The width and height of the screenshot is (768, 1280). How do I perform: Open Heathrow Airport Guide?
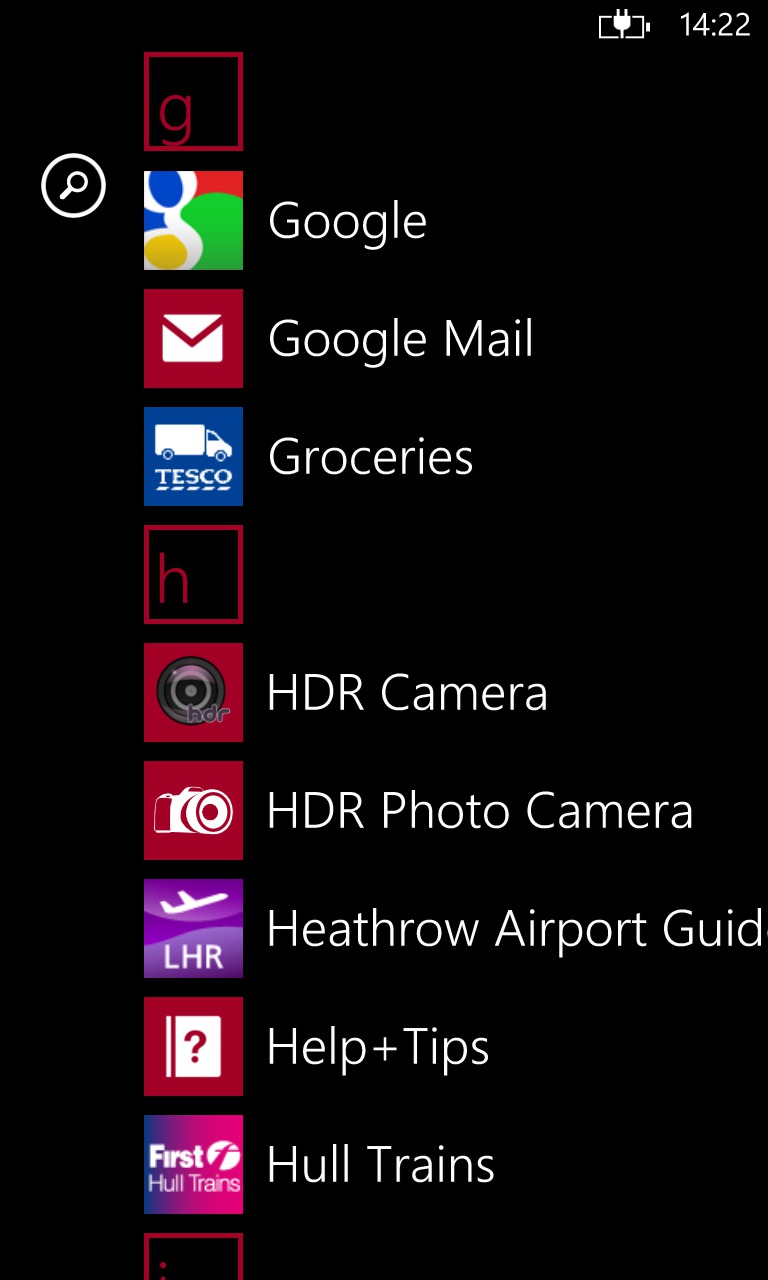click(x=456, y=928)
